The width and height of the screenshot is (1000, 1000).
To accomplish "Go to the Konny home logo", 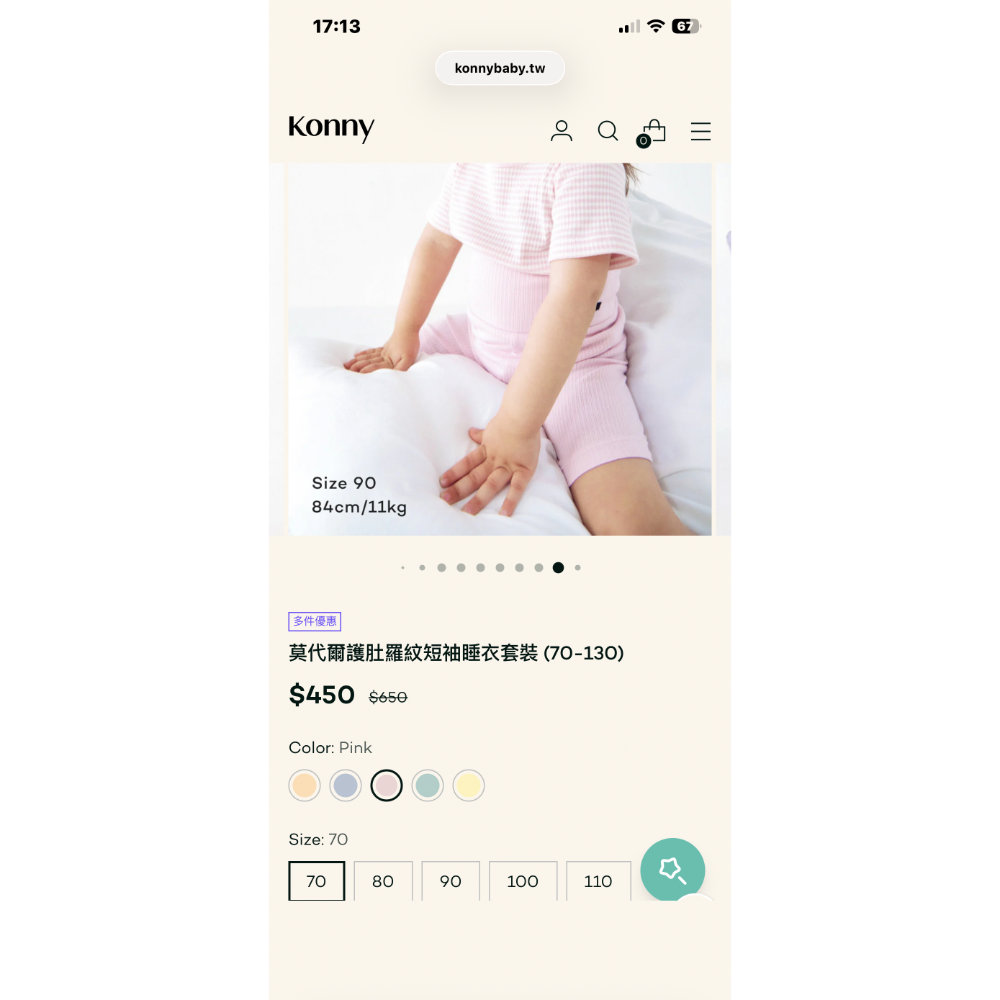I will coord(331,128).
